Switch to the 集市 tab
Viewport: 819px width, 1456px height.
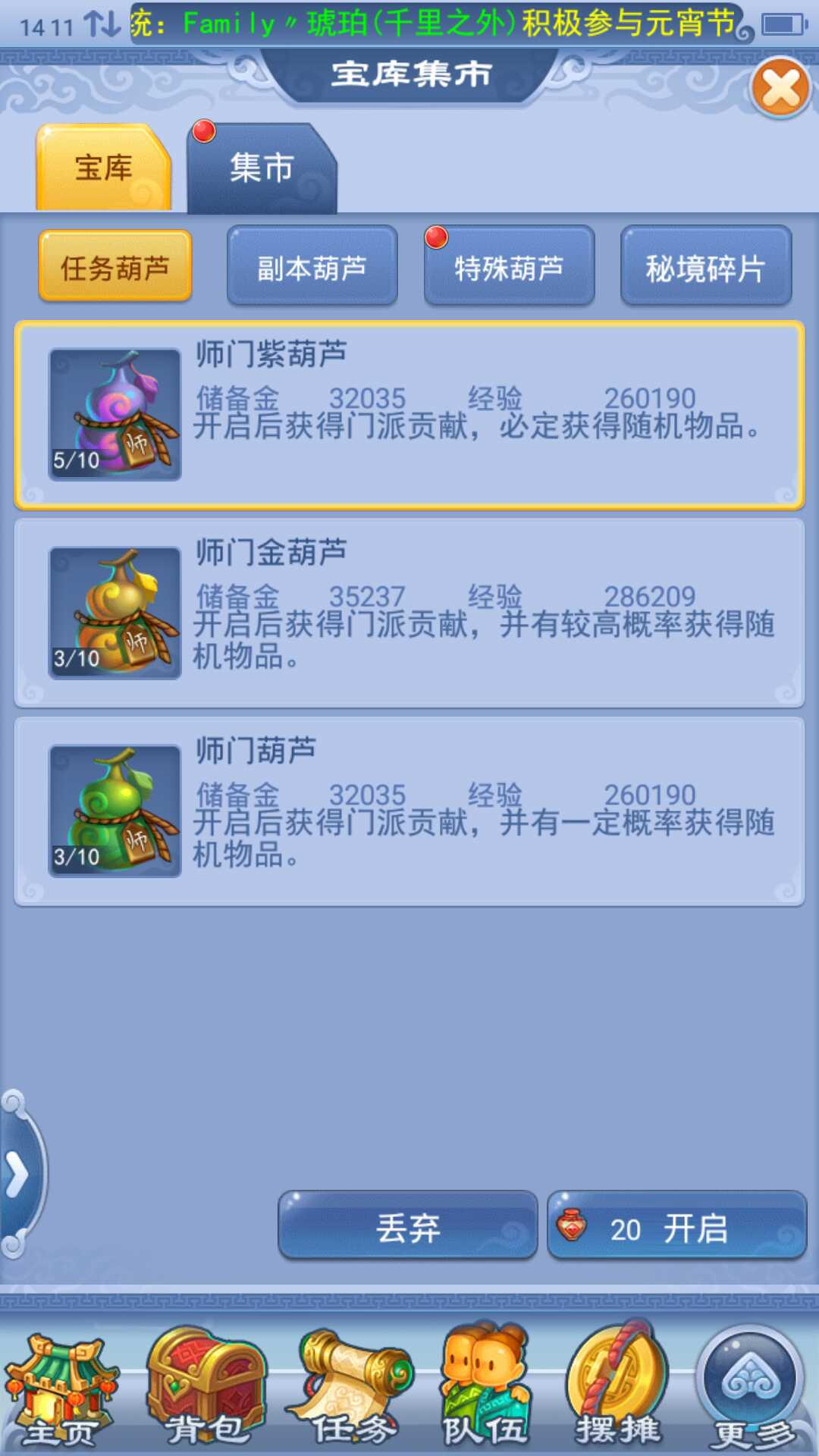[262, 168]
